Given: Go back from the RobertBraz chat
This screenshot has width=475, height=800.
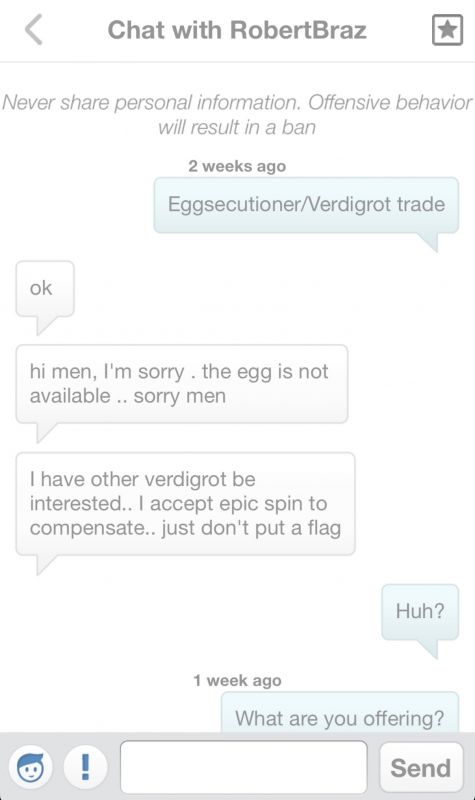Looking at the screenshot, I should (34, 30).
